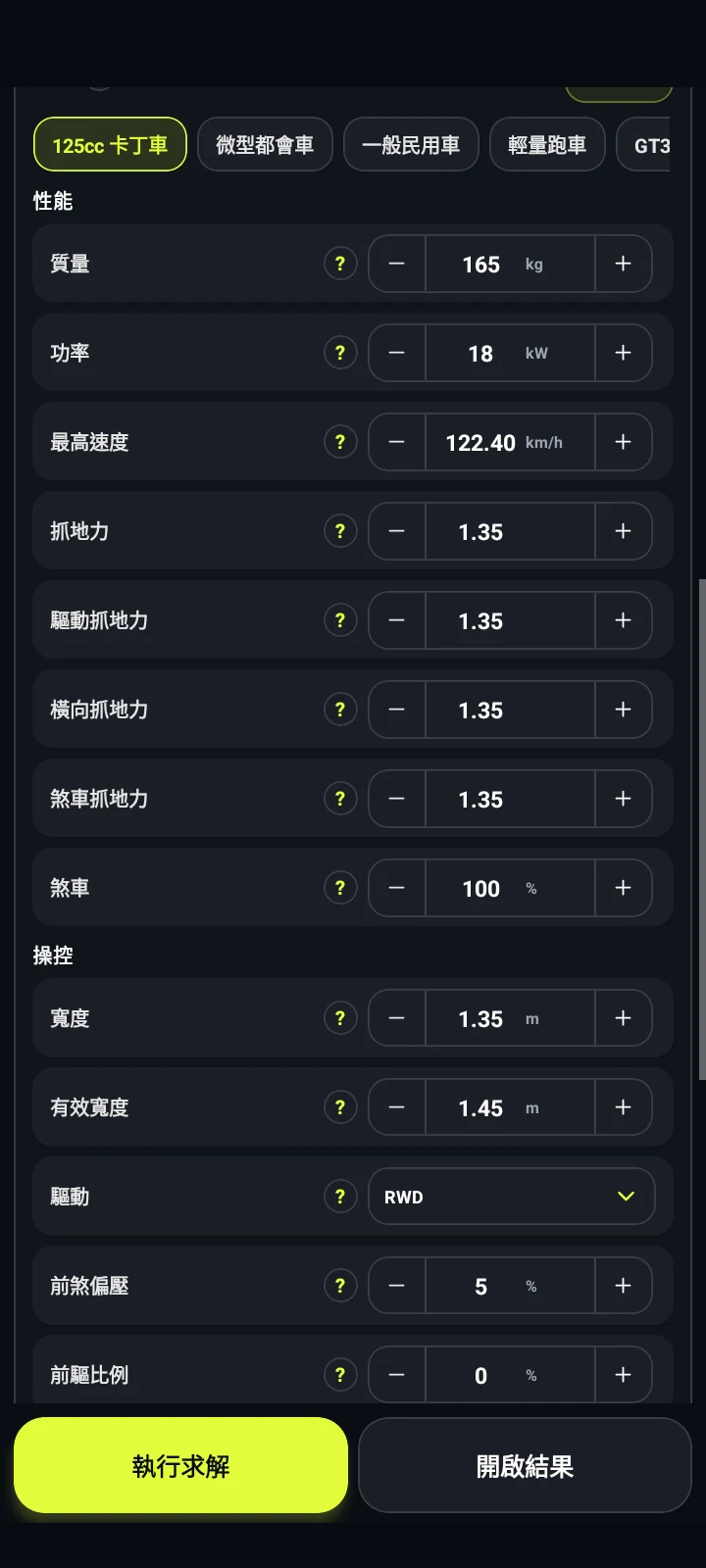Image resolution: width=706 pixels, height=1568 pixels.
Task: Edit the 有效寬度 value field
Action: click(510, 1107)
